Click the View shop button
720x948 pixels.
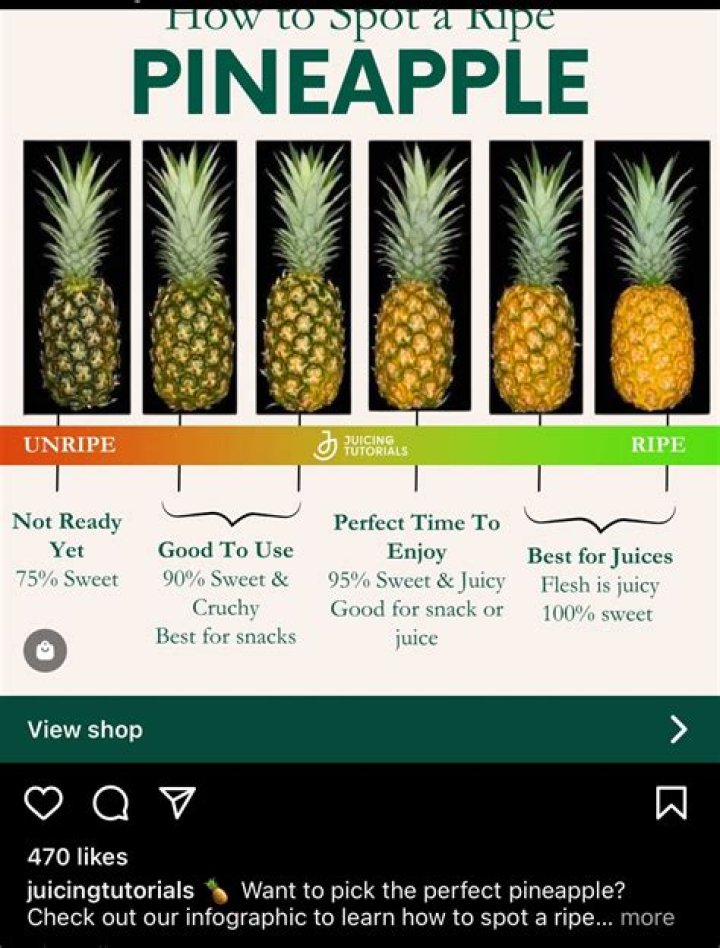84,729
